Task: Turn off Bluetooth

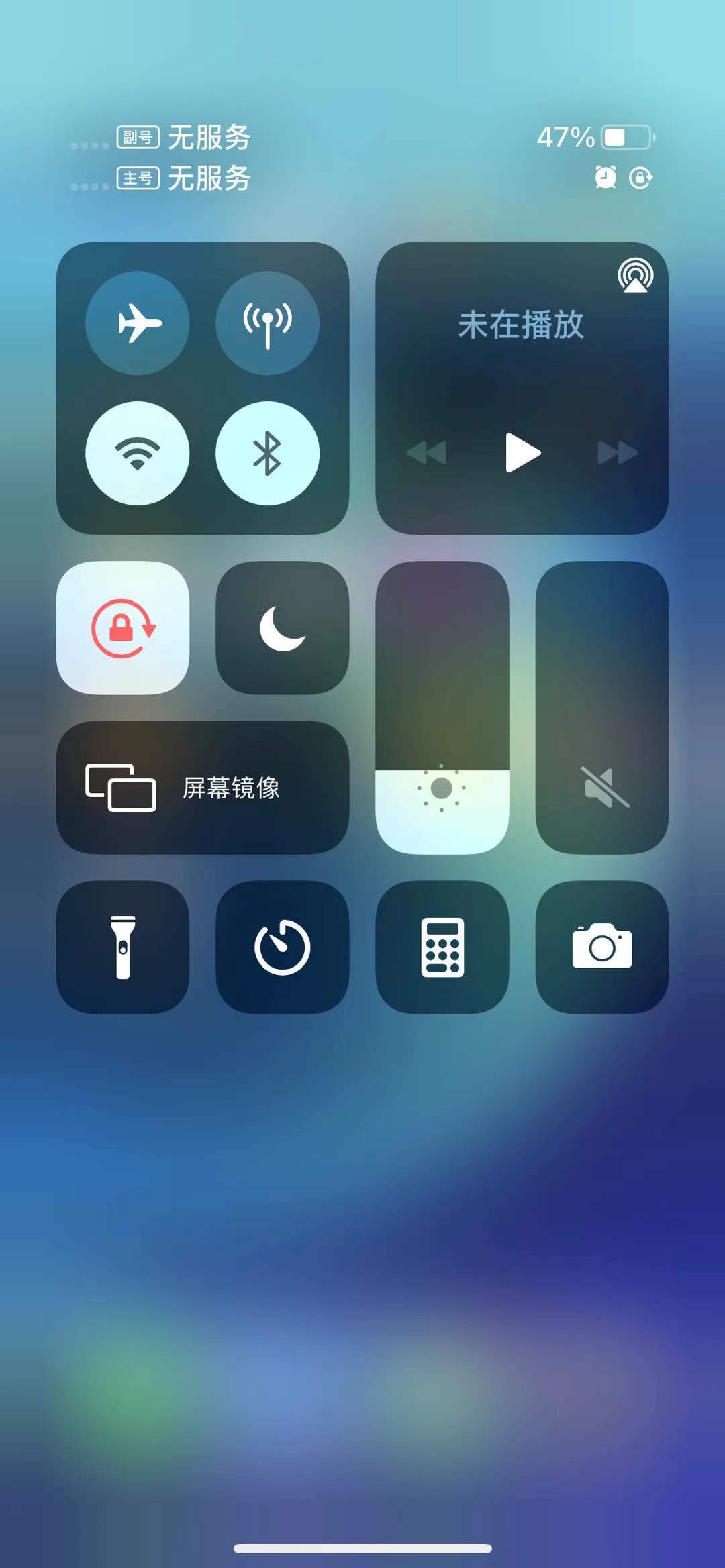Action: click(267, 454)
